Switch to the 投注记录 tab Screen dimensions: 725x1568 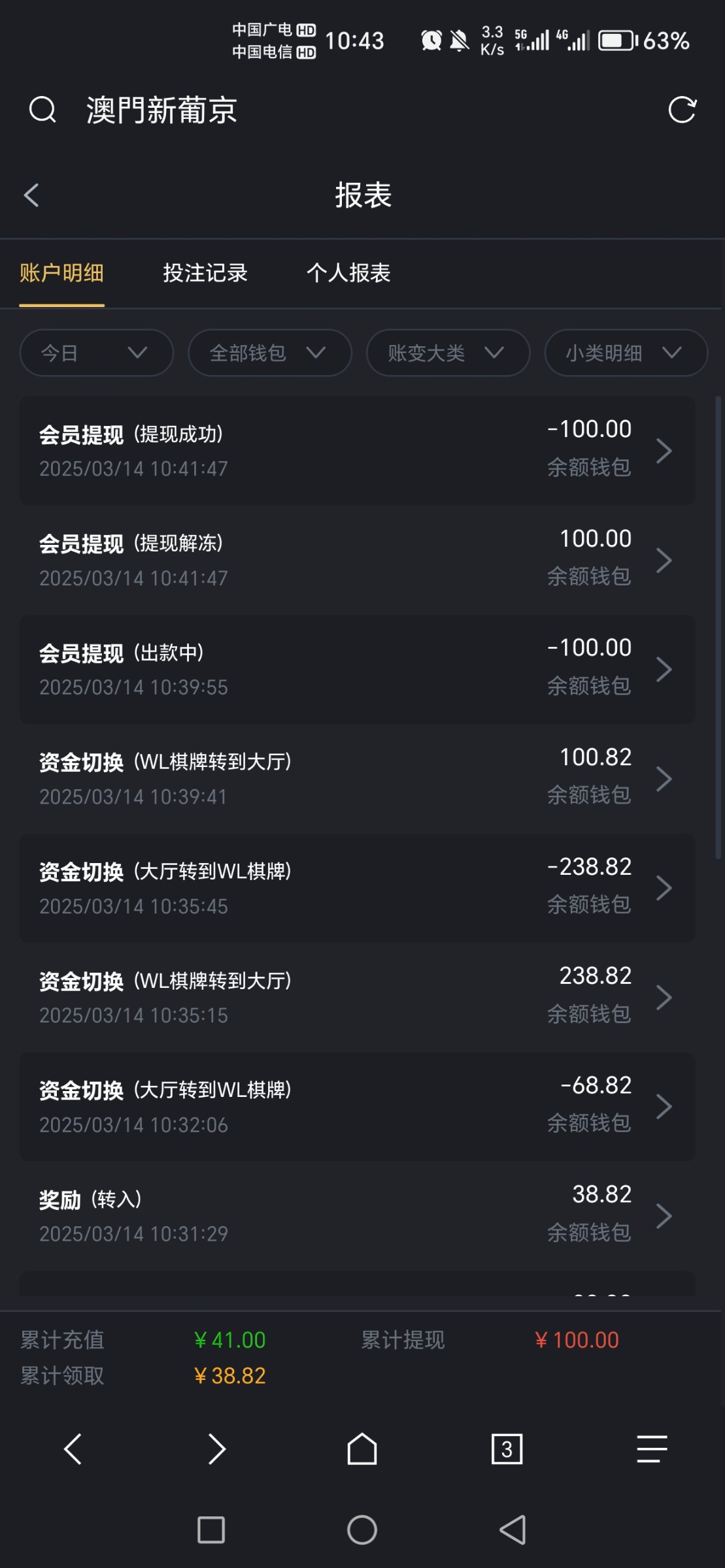(x=205, y=272)
